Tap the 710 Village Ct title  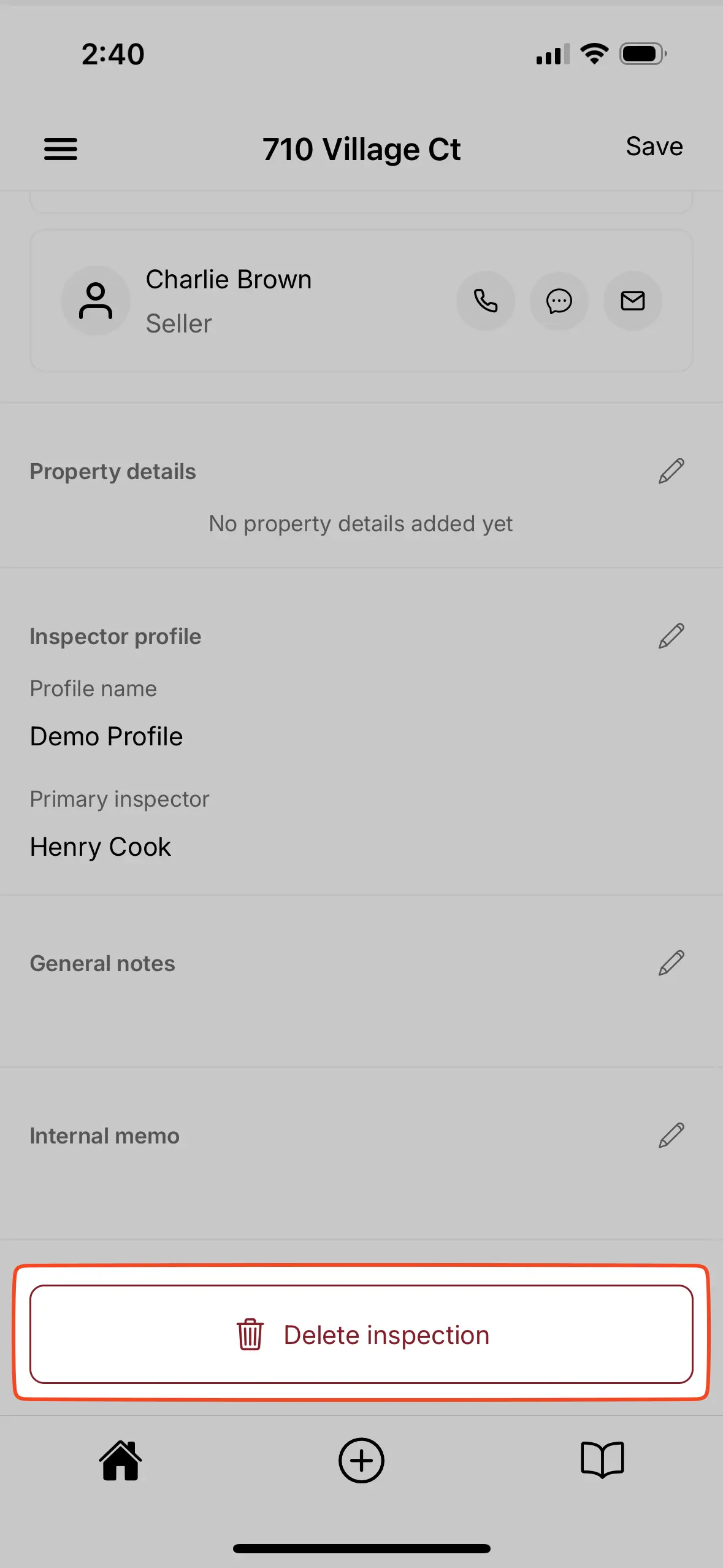click(362, 148)
